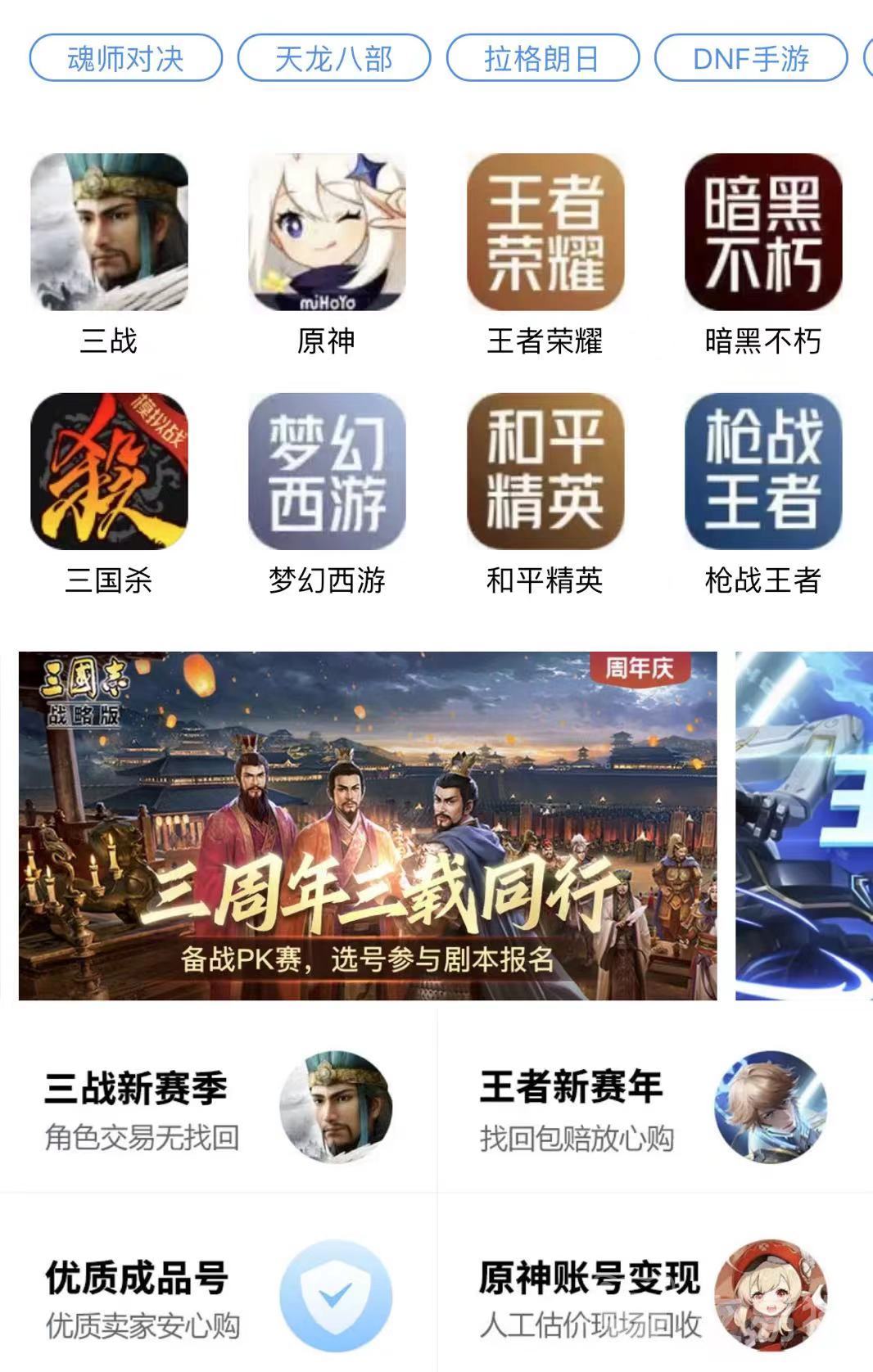View the 三周年三载同行 anniversary banner

click(368, 825)
